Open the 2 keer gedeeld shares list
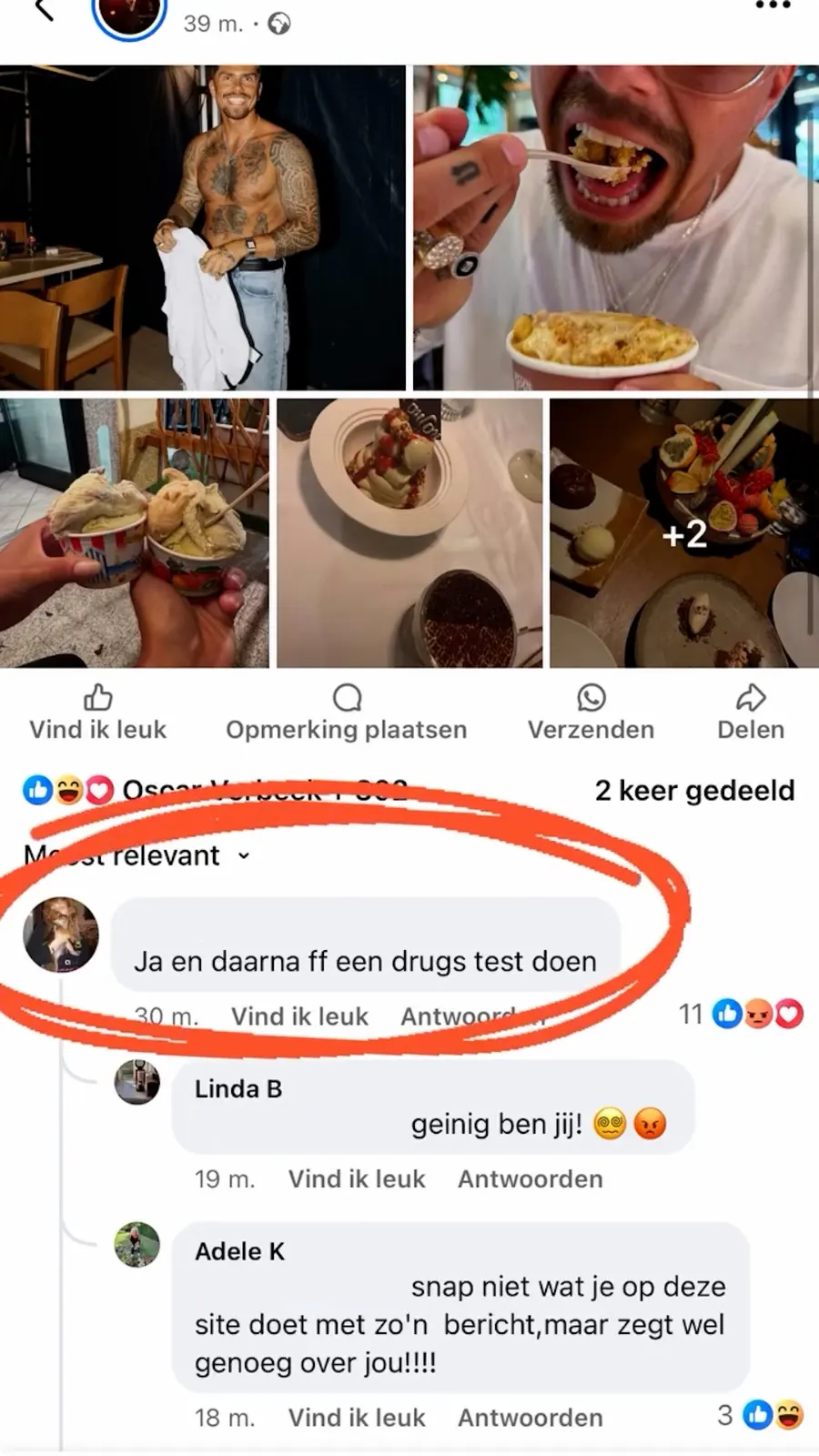The width and height of the screenshot is (819, 1456). pyautogui.click(x=695, y=790)
